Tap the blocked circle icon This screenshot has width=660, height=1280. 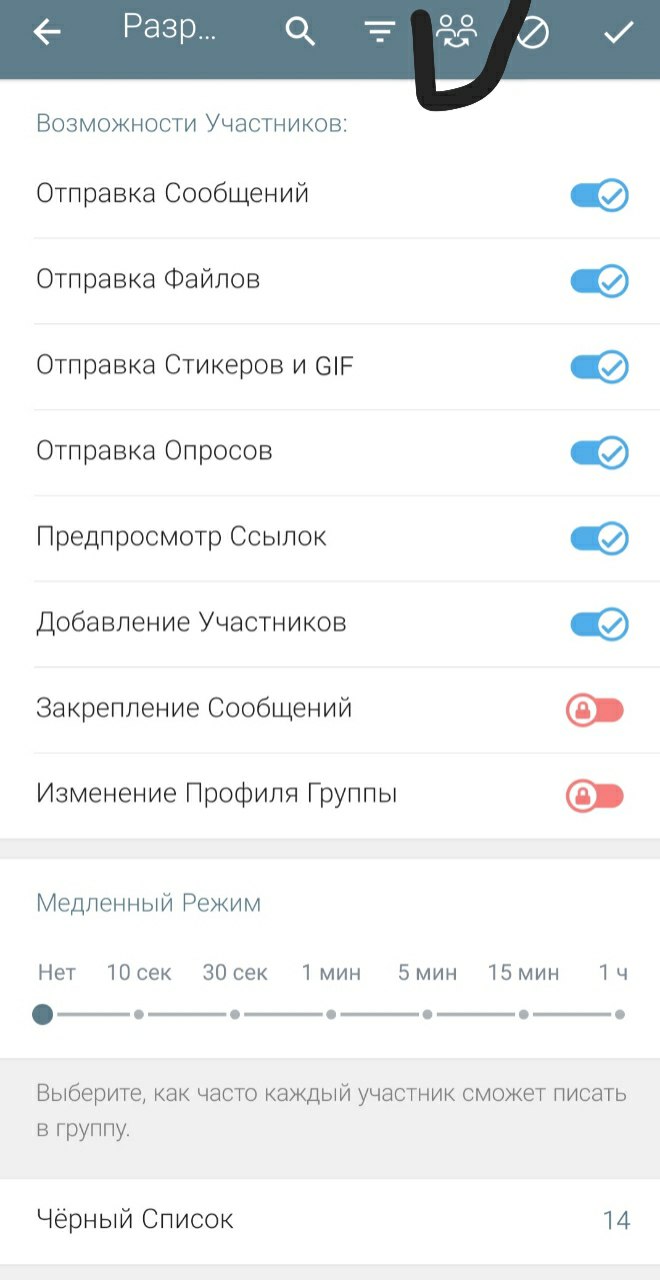click(x=533, y=34)
